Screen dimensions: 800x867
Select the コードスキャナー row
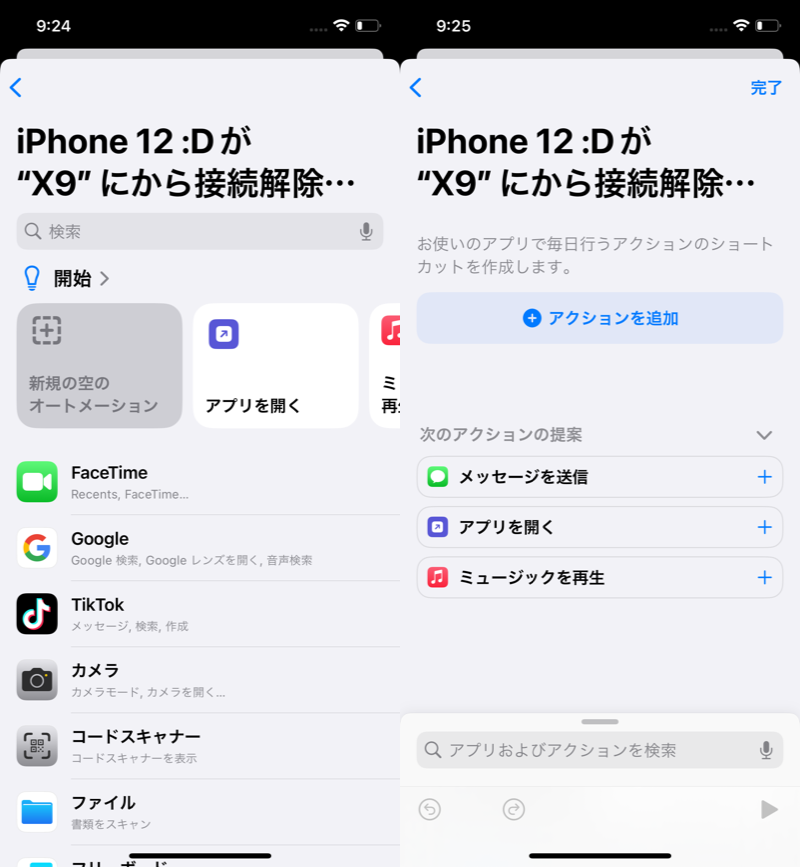(200, 746)
